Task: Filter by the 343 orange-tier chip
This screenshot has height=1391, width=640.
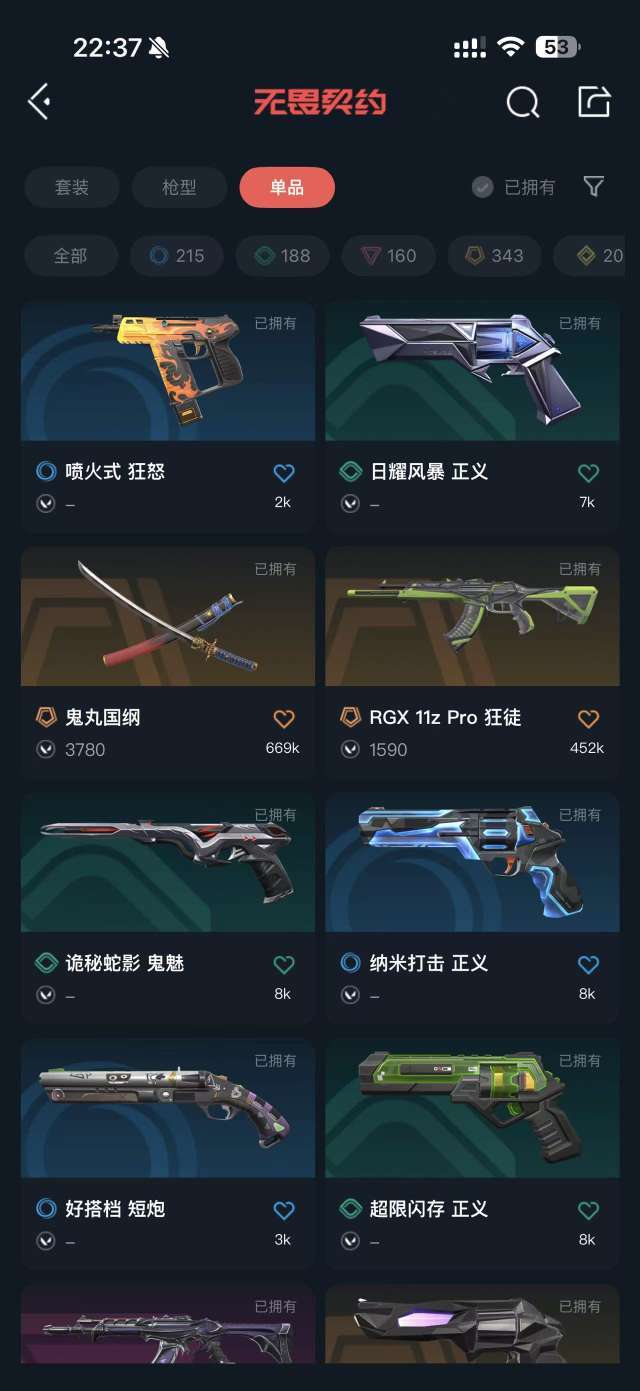Action: point(495,256)
